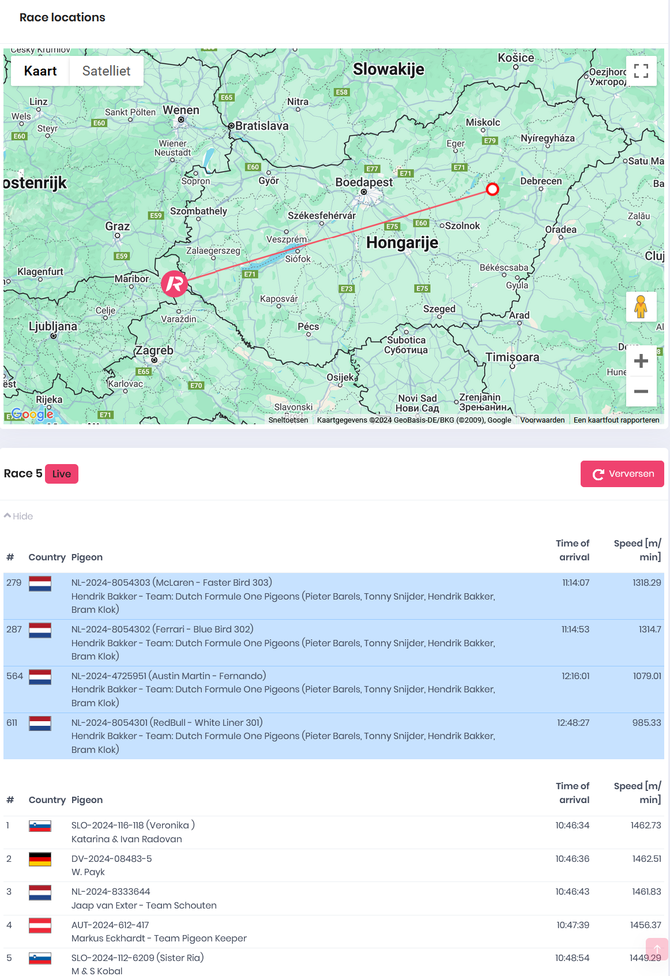Tap the red R loft marker on map
This screenshot has width=670, height=976.
point(174,283)
